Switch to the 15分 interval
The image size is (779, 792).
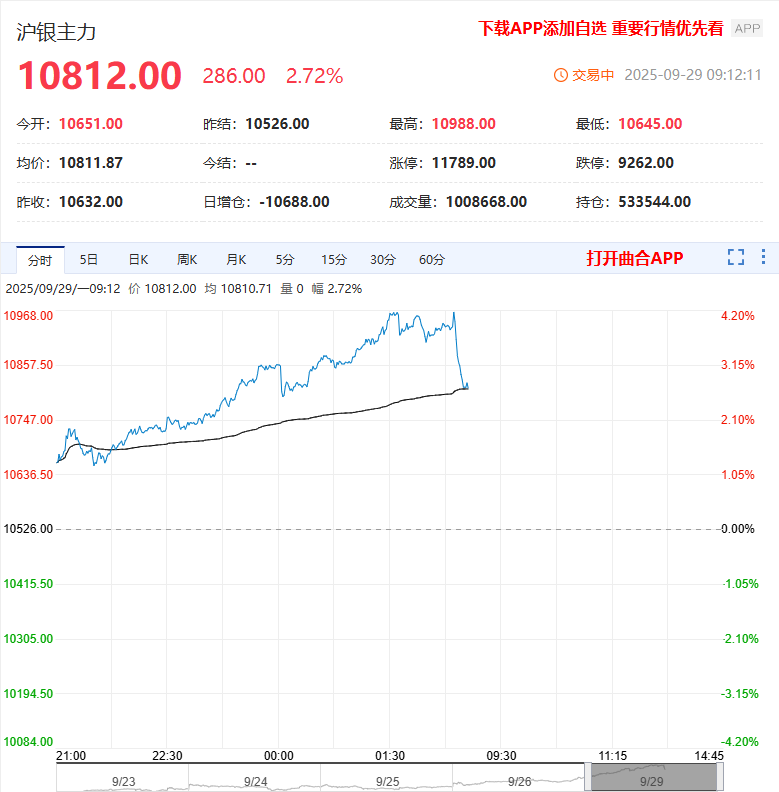334,260
